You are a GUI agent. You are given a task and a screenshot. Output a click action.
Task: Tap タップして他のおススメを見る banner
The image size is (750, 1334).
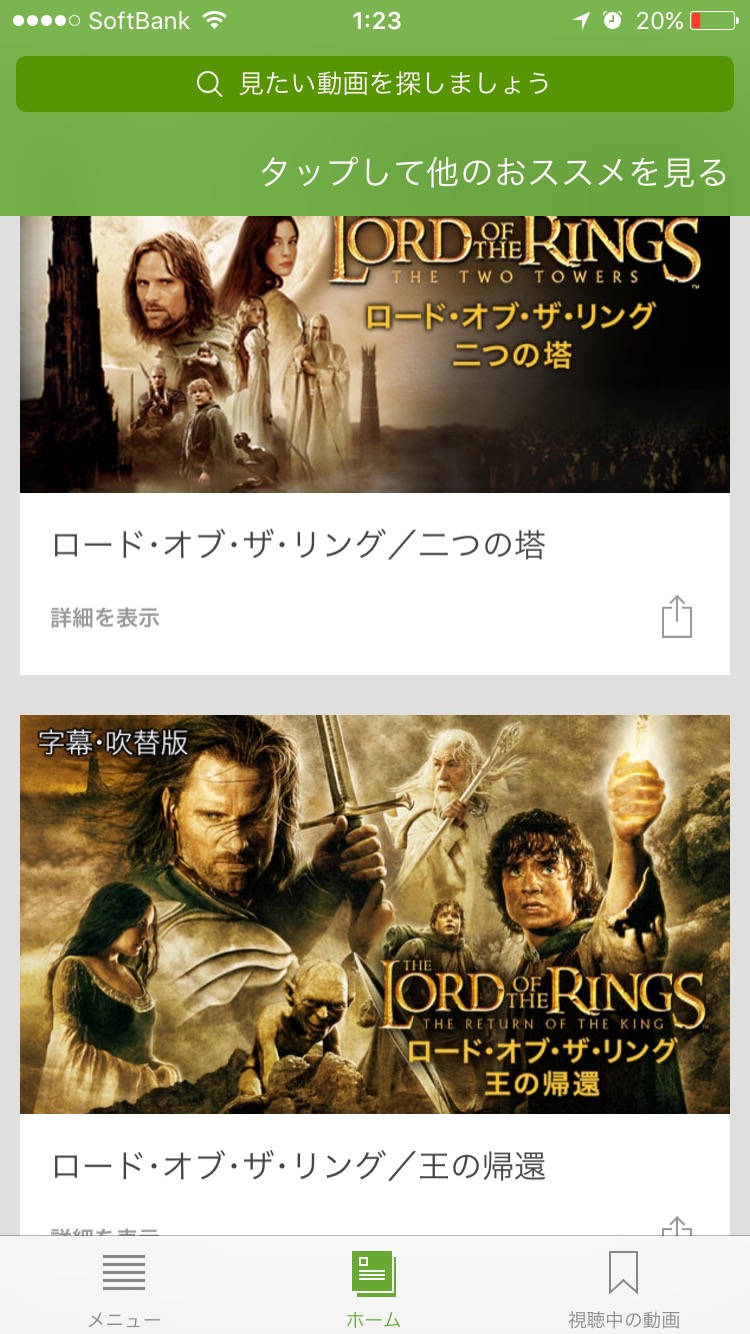[x=493, y=172]
